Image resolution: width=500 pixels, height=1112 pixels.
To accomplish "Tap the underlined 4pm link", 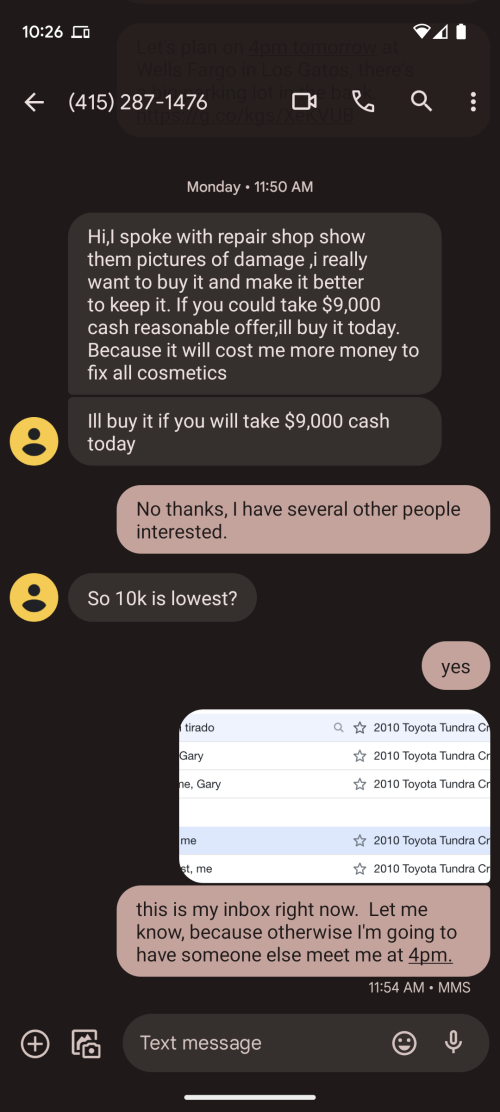I will 430,955.
